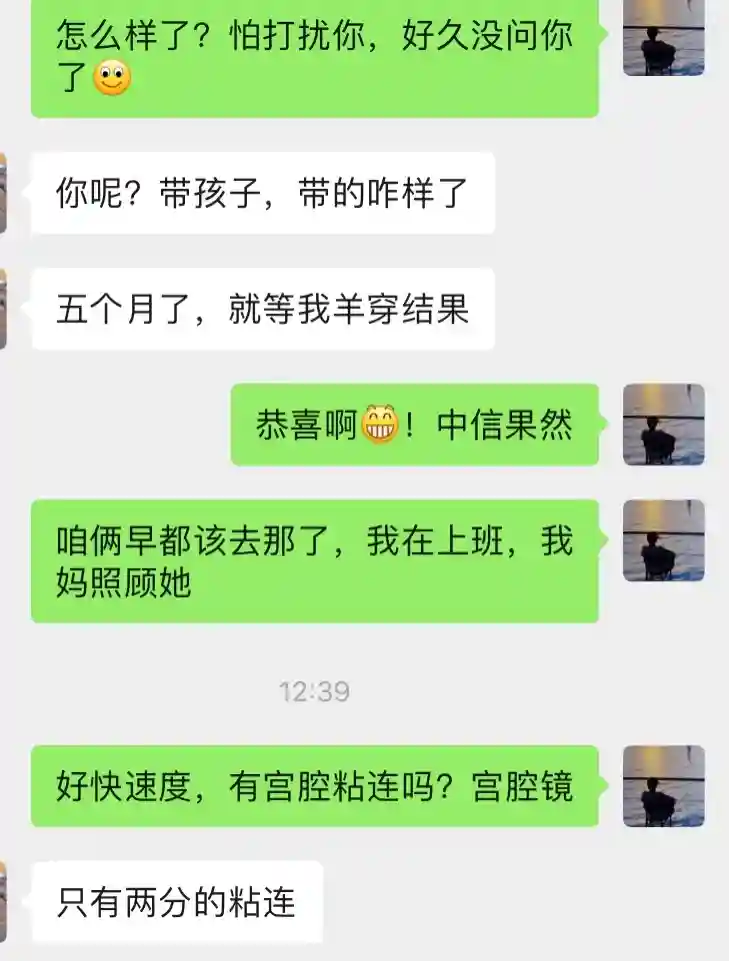Viewport: 729px width, 961px height.
Task: Open the avatar beside 好快速度 message
Action: click(x=664, y=786)
